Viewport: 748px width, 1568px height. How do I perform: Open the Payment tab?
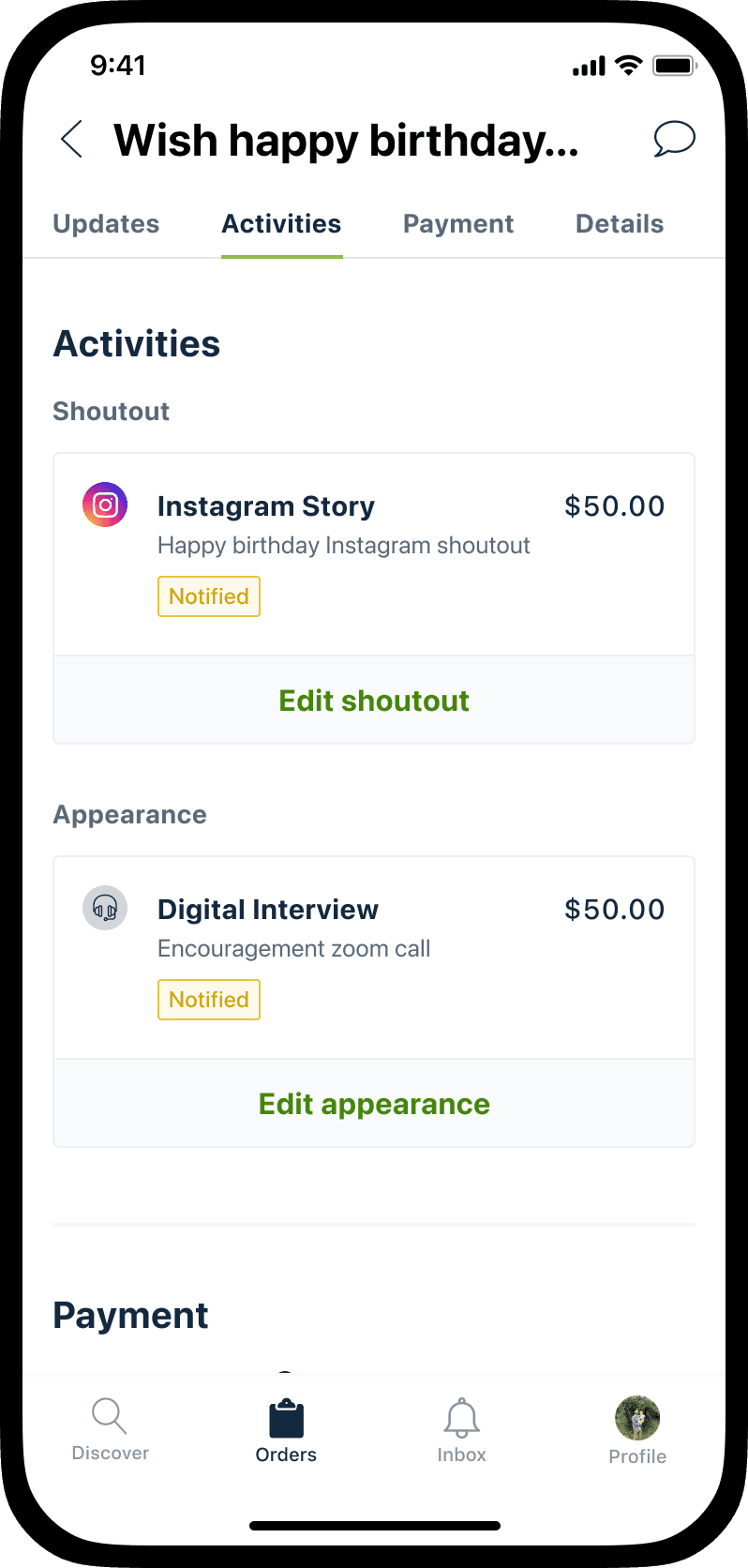tap(458, 224)
